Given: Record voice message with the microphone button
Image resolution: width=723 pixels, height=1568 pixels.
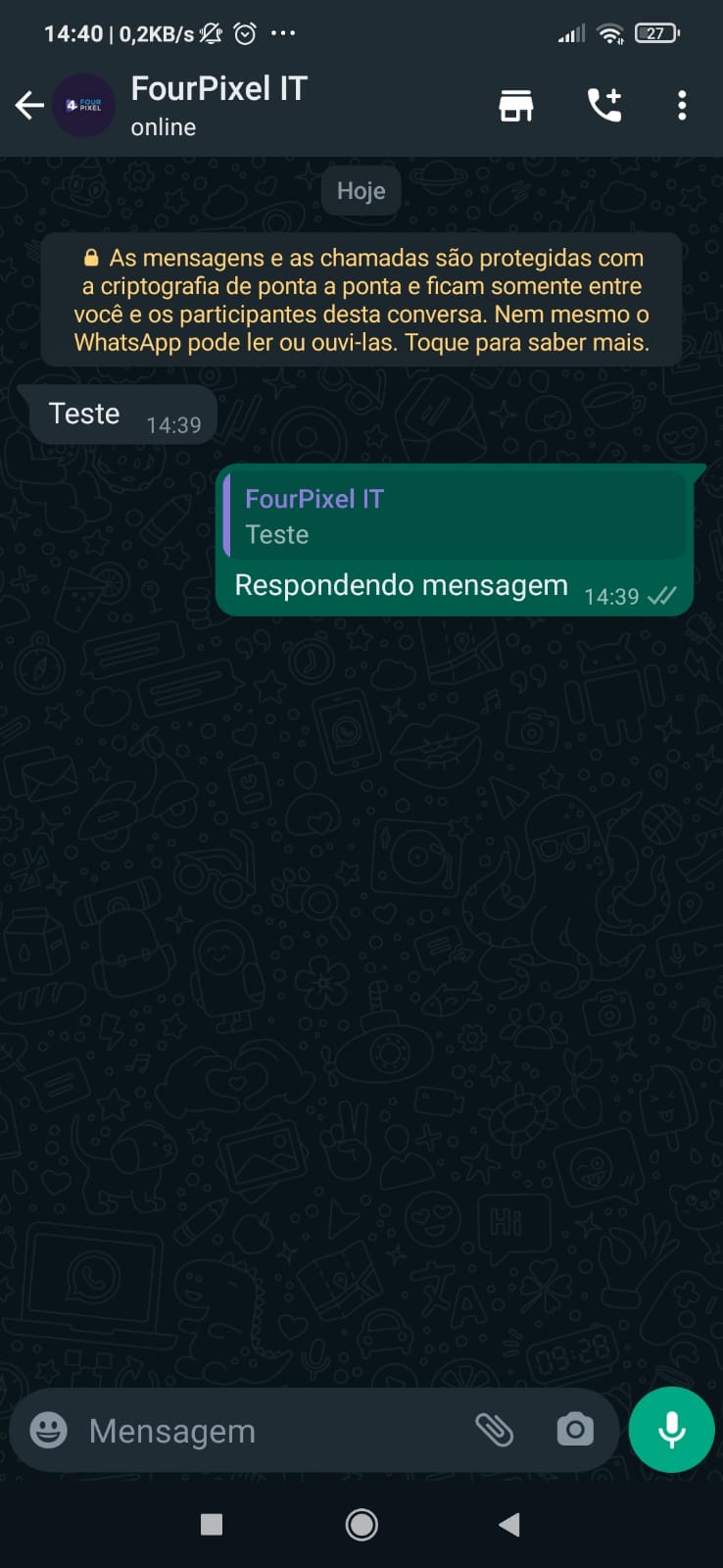Looking at the screenshot, I should point(670,1429).
